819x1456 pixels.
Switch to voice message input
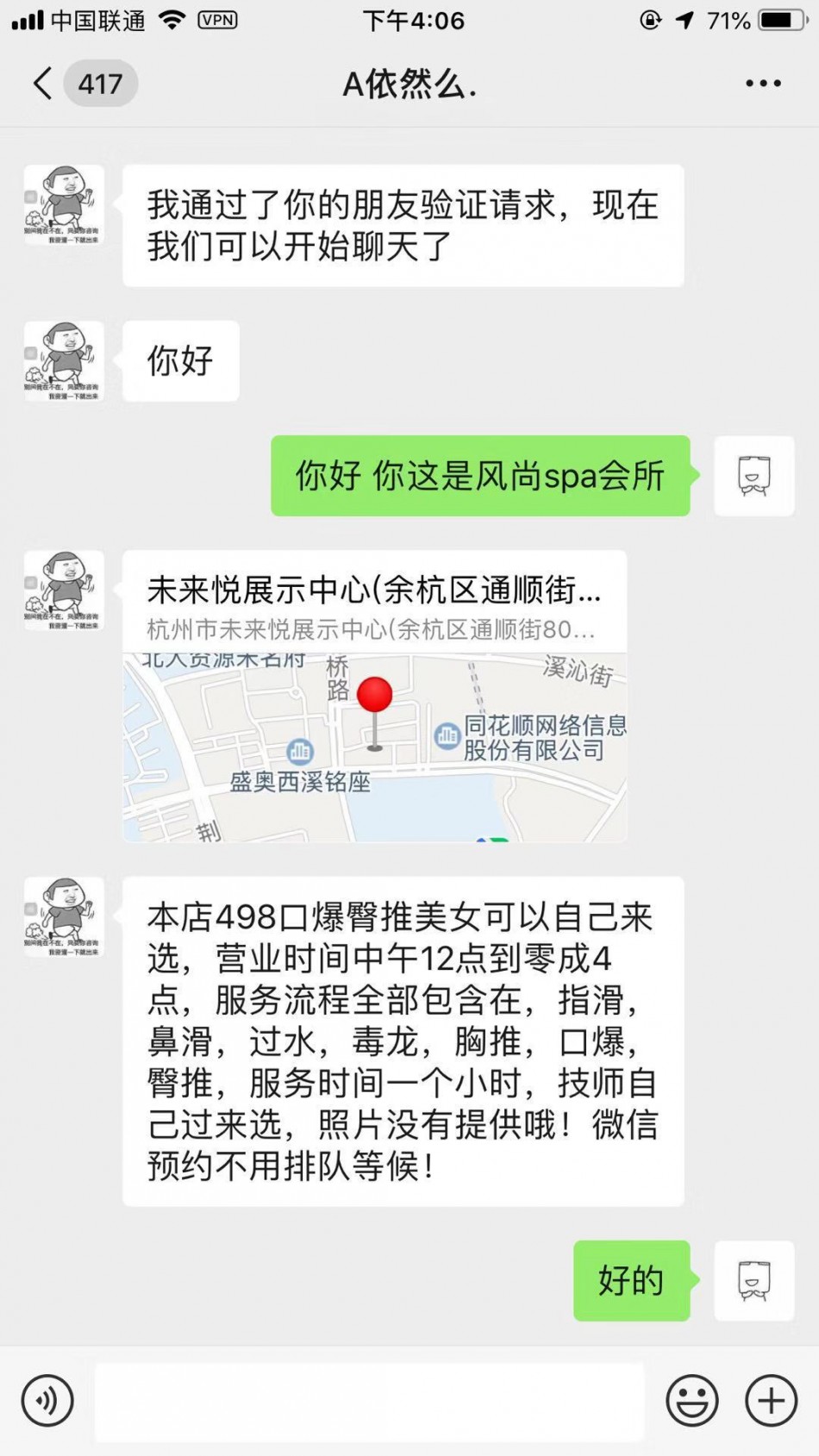47,1400
